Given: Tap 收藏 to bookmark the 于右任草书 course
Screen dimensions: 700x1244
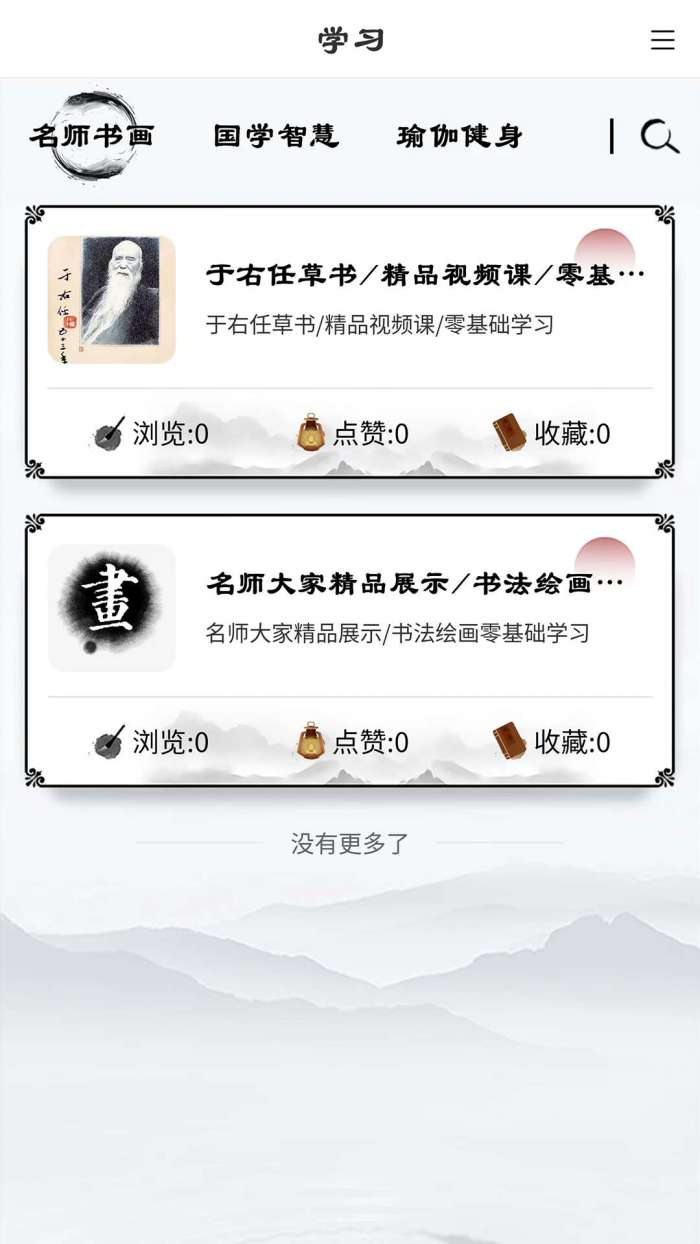Looking at the screenshot, I should (x=551, y=434).
